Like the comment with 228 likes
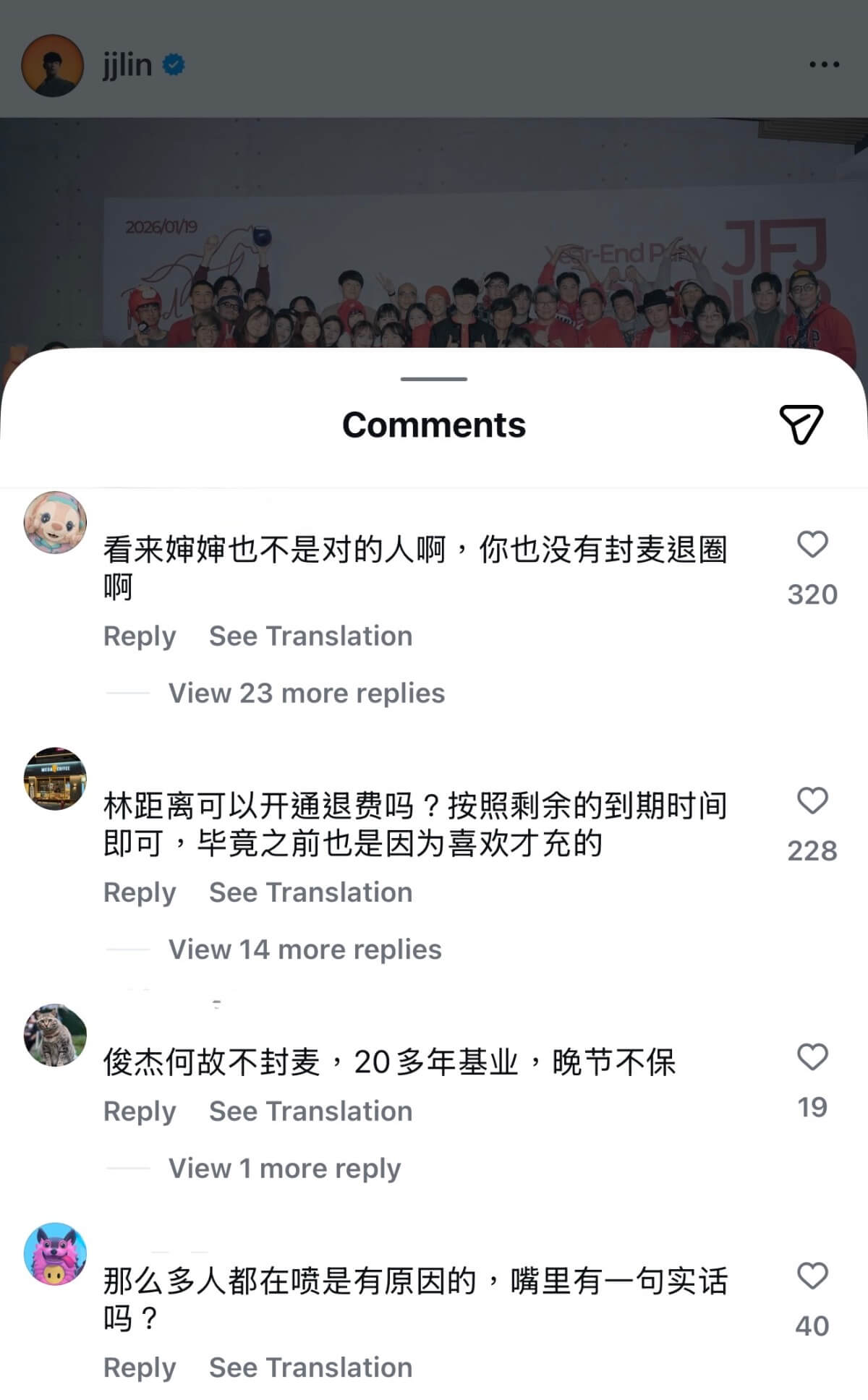The height and width of the screenshot is (1400, 868). pyautogui.click(x=812, y=801)
